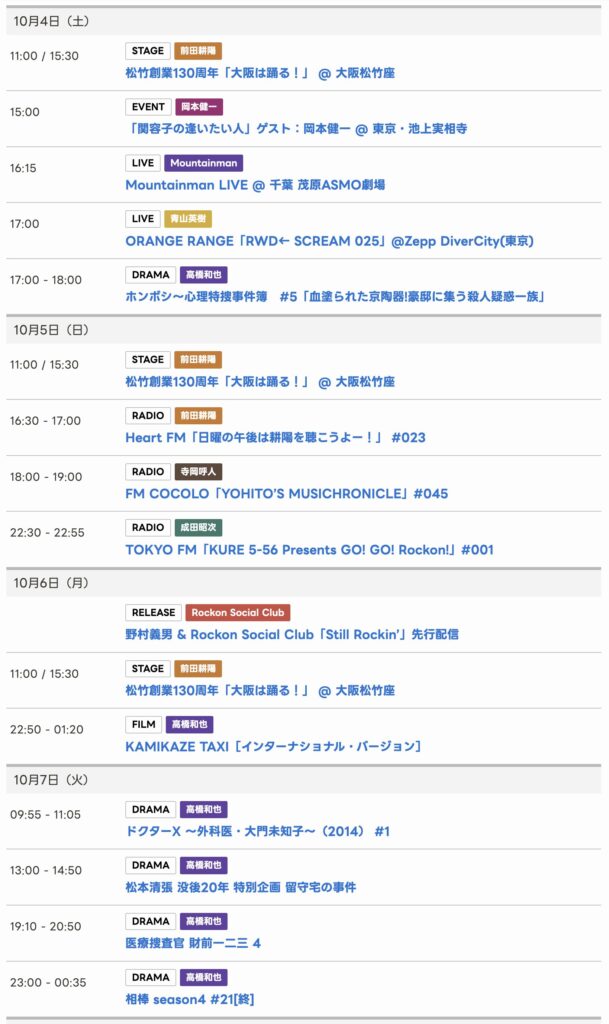Image resolution: width=609 pixels, height=1024 pixels.
Task: Select the 岡本健一 artist tag
Action: point(199,107)
